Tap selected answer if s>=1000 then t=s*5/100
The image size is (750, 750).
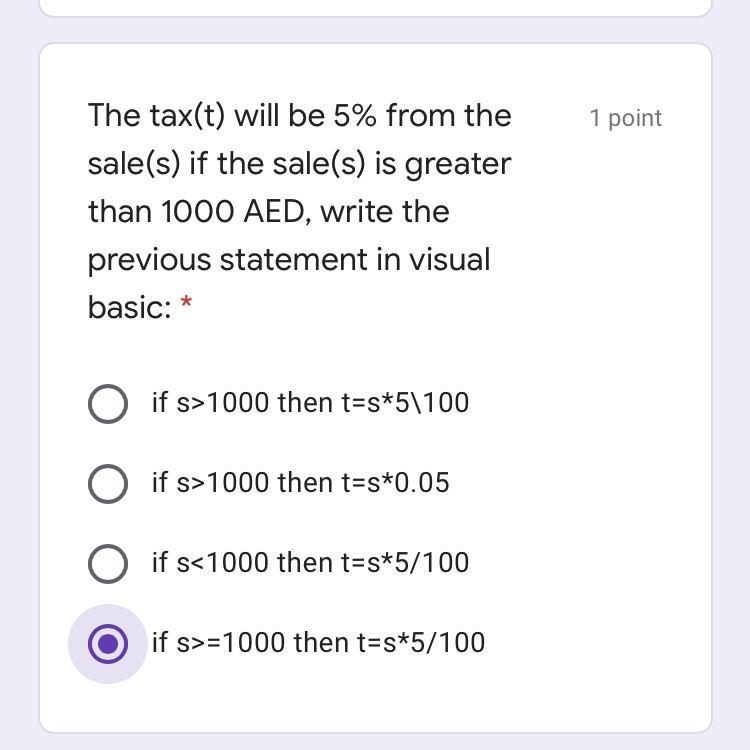click(108, 644)
